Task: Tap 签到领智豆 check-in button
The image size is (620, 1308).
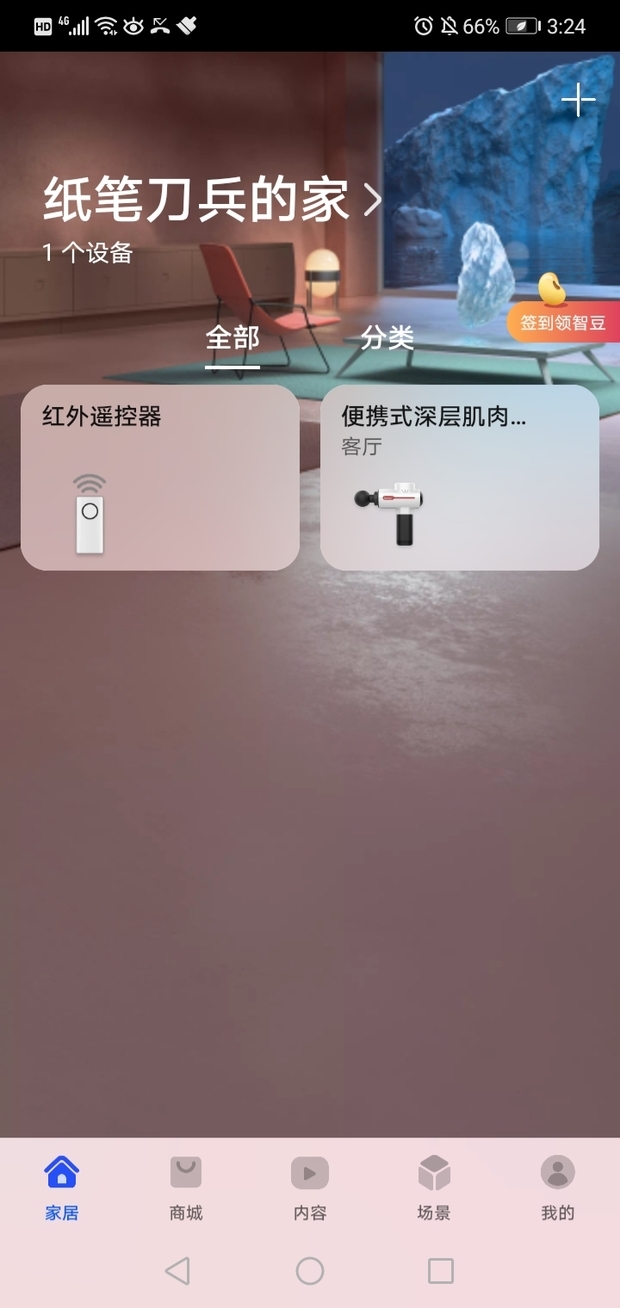Action: tap(563, 323)
